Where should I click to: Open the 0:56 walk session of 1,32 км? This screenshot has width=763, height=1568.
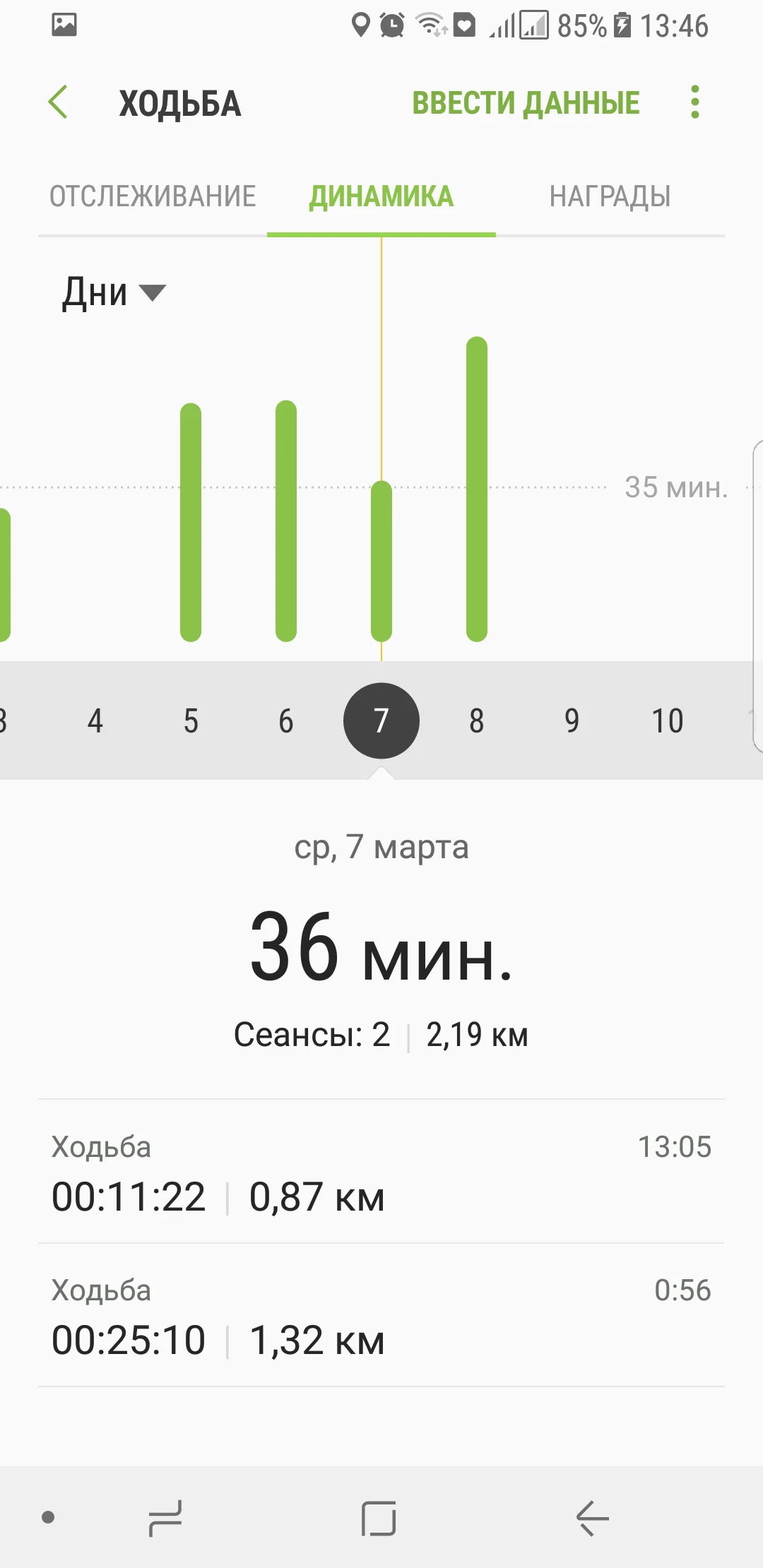[381, 1316]
